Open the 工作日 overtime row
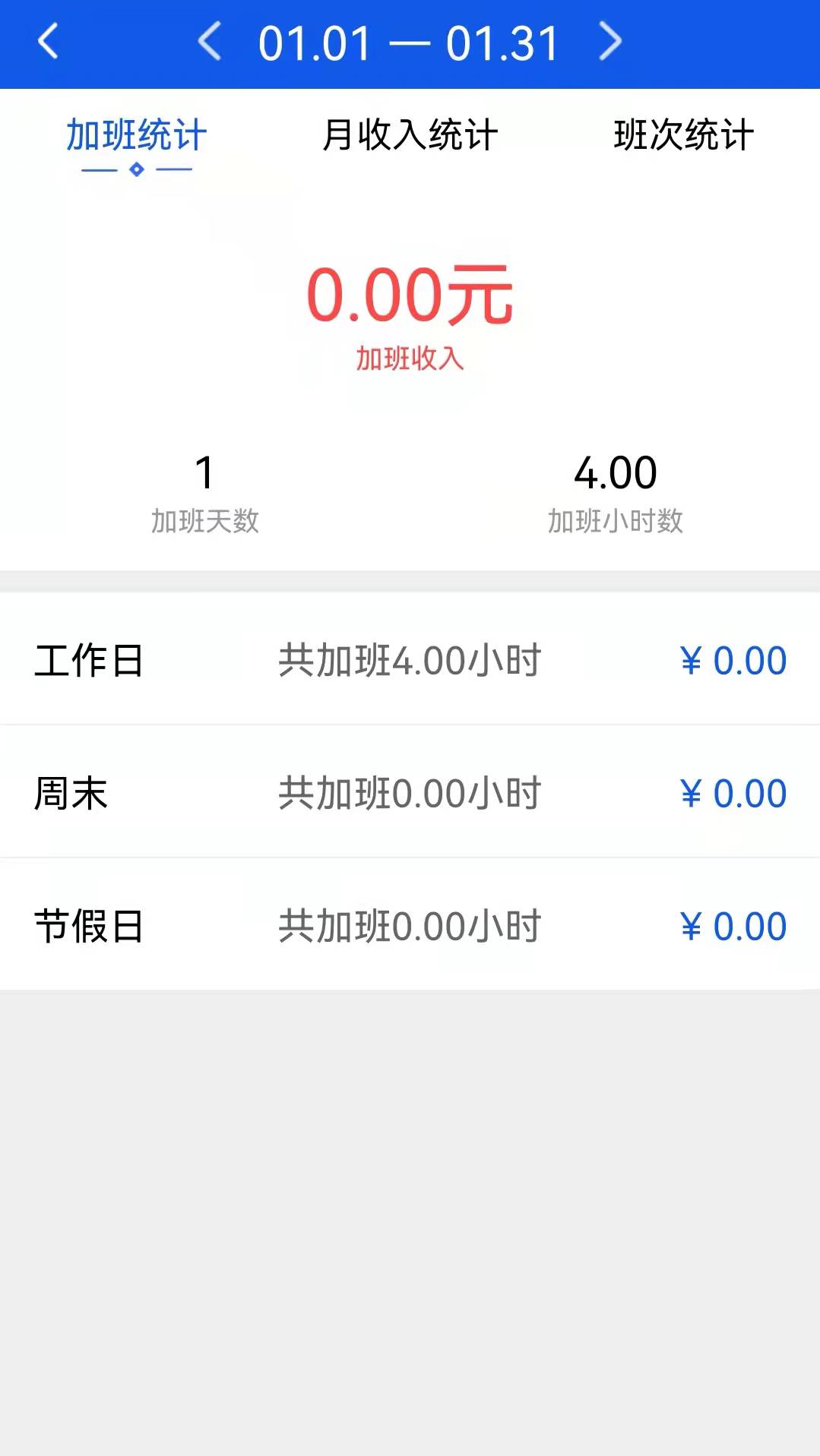This screenshot has width=820, height=1456. pos(410,660)
